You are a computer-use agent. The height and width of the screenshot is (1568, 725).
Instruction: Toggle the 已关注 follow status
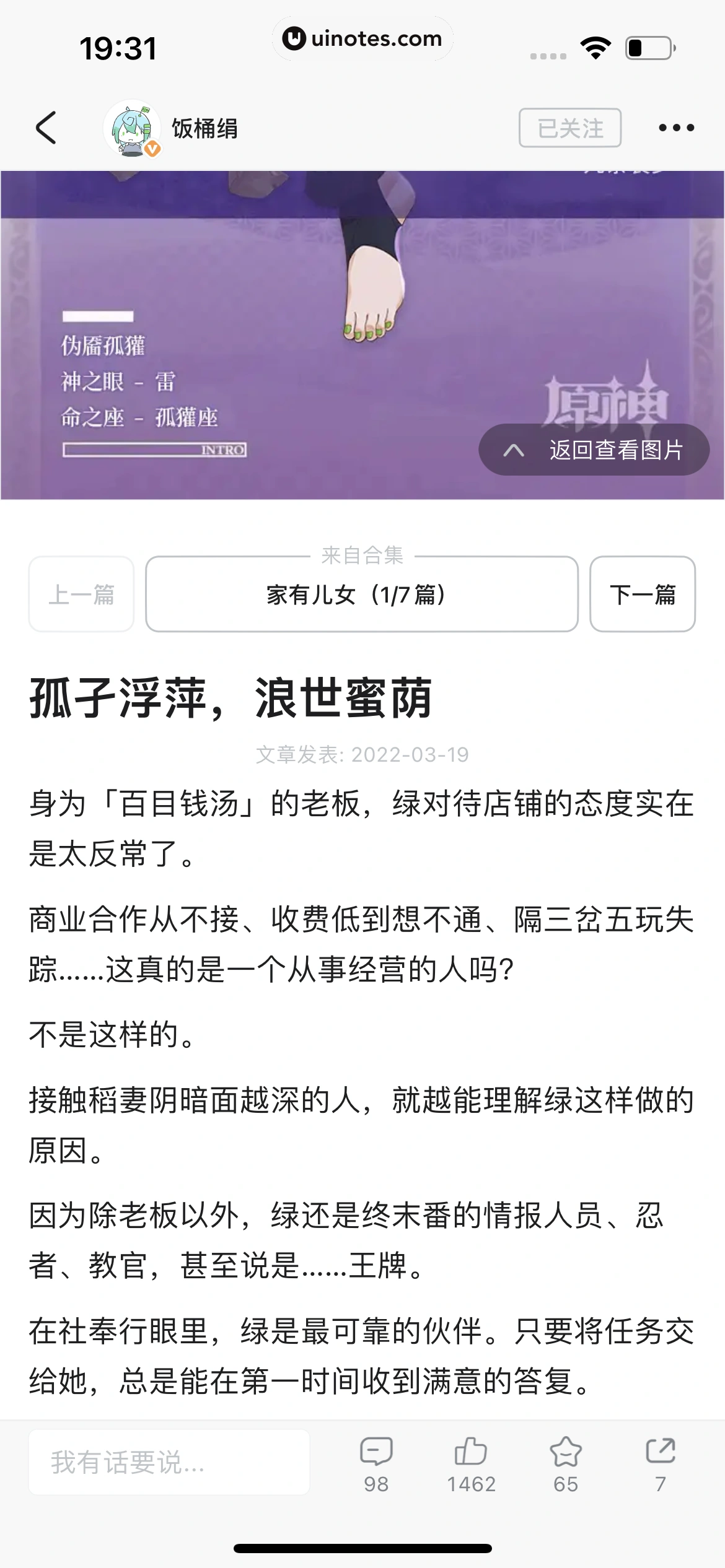tap(569, 127)
